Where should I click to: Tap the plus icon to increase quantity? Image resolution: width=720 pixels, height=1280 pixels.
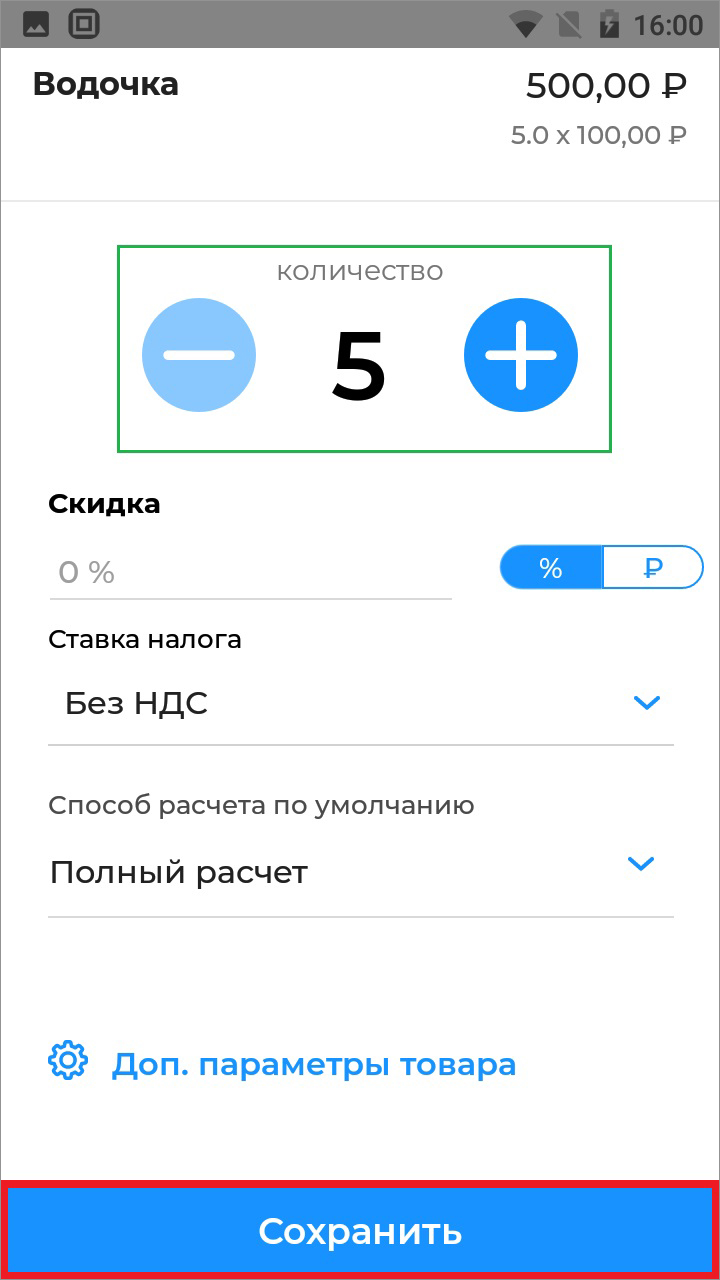point(520,354)
